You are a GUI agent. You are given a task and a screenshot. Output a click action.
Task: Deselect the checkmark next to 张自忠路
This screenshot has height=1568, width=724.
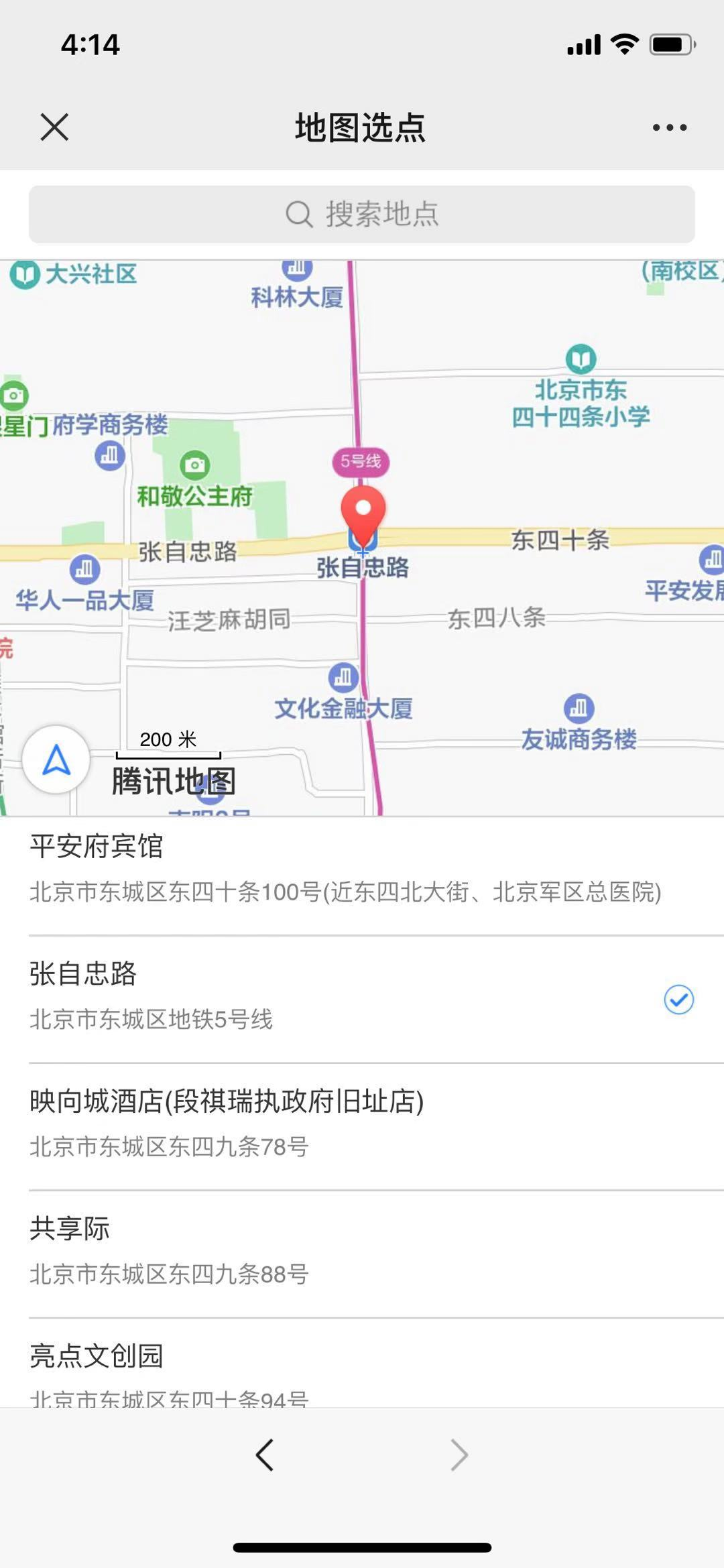(680, 998)
